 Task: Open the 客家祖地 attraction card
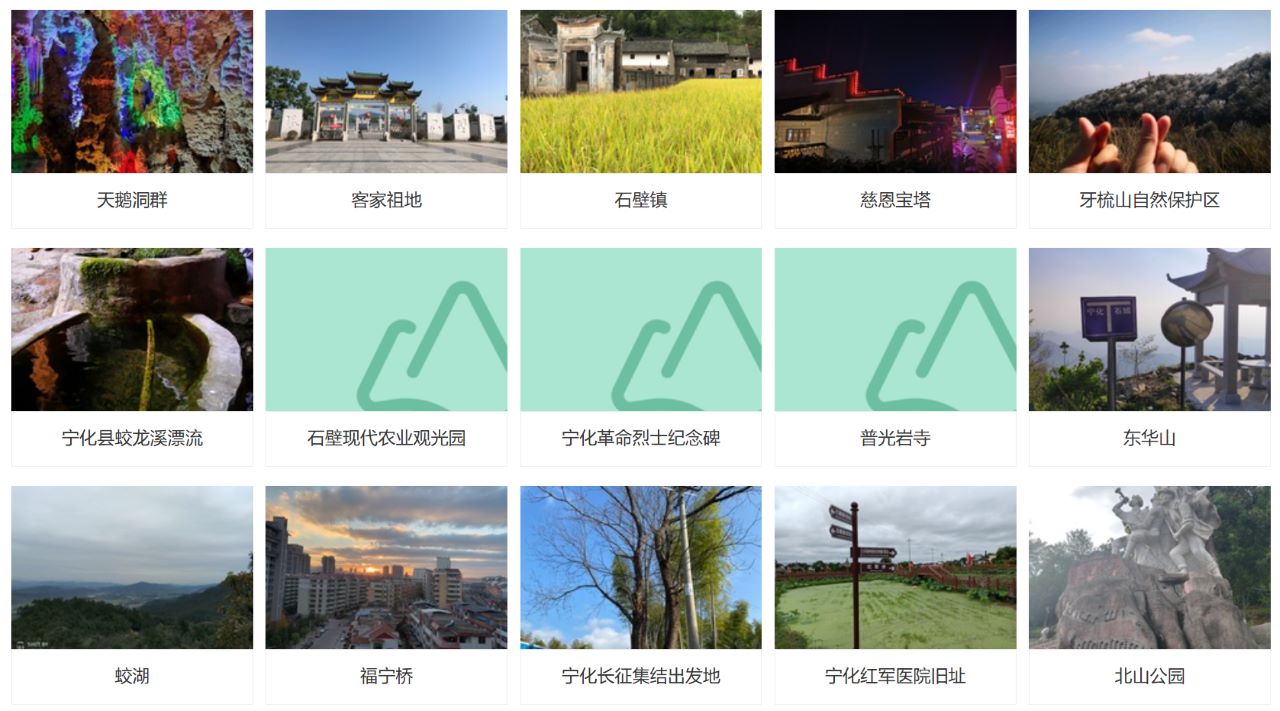[x=386, y=120]
